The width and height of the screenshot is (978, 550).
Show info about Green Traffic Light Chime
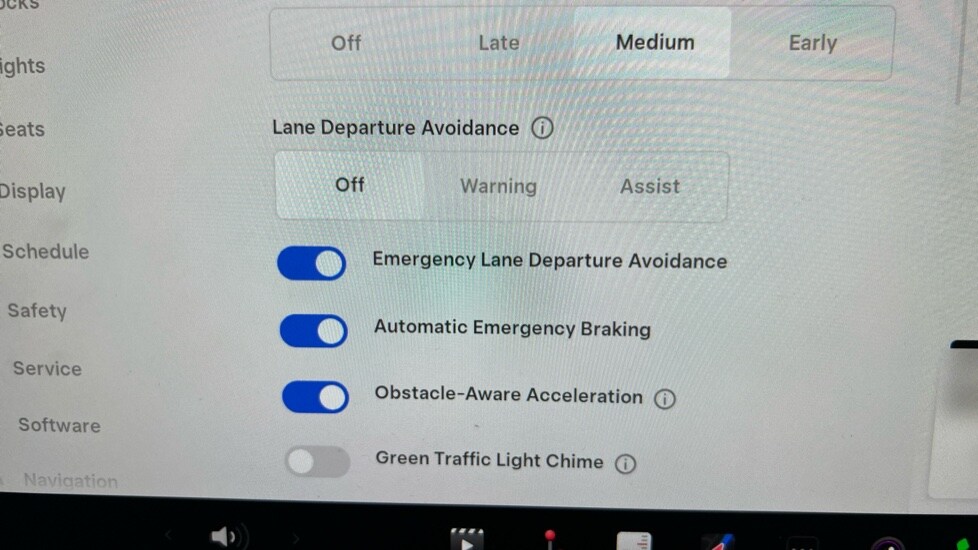[x=626, y=464]
